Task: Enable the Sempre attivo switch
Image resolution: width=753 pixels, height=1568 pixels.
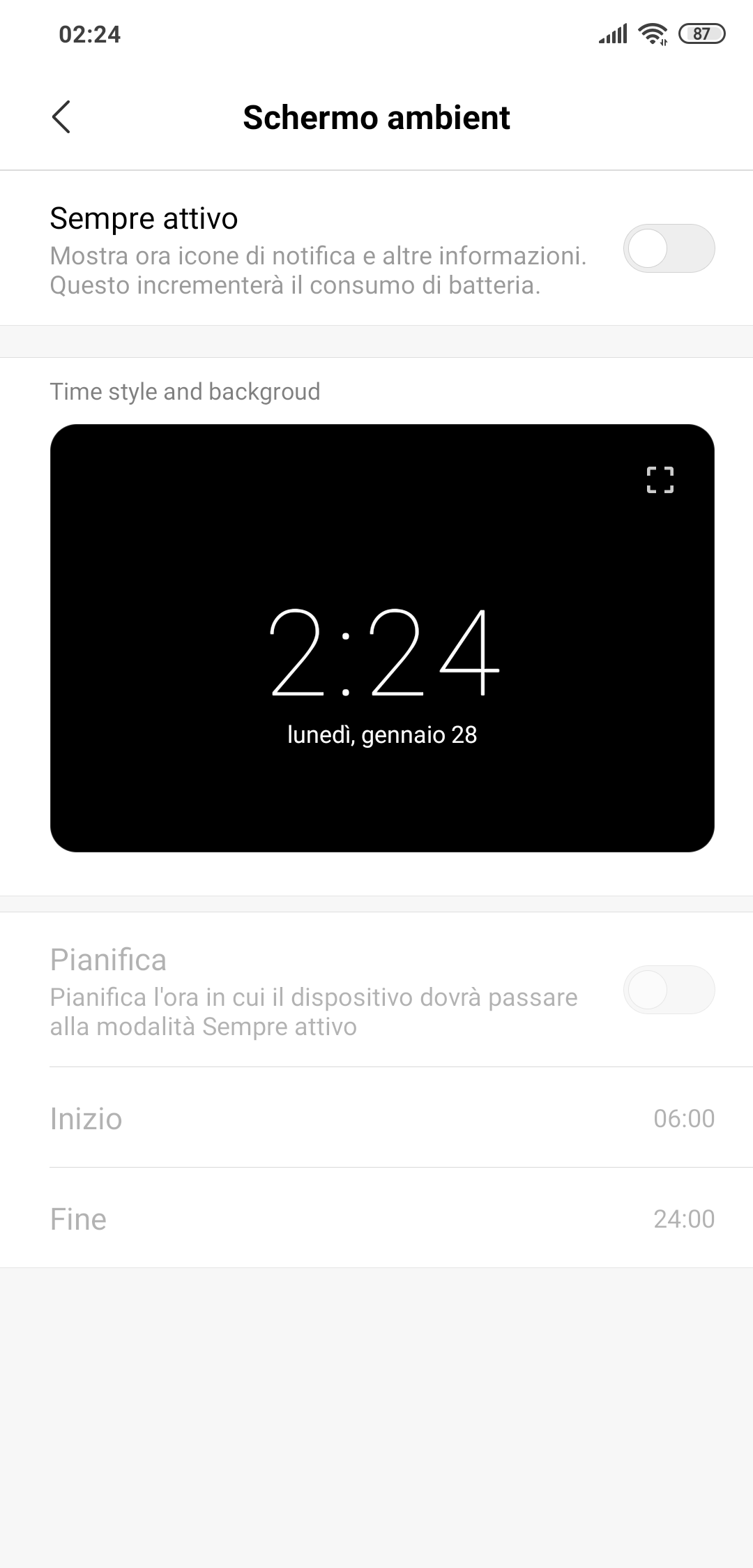Action: [669, 248]
